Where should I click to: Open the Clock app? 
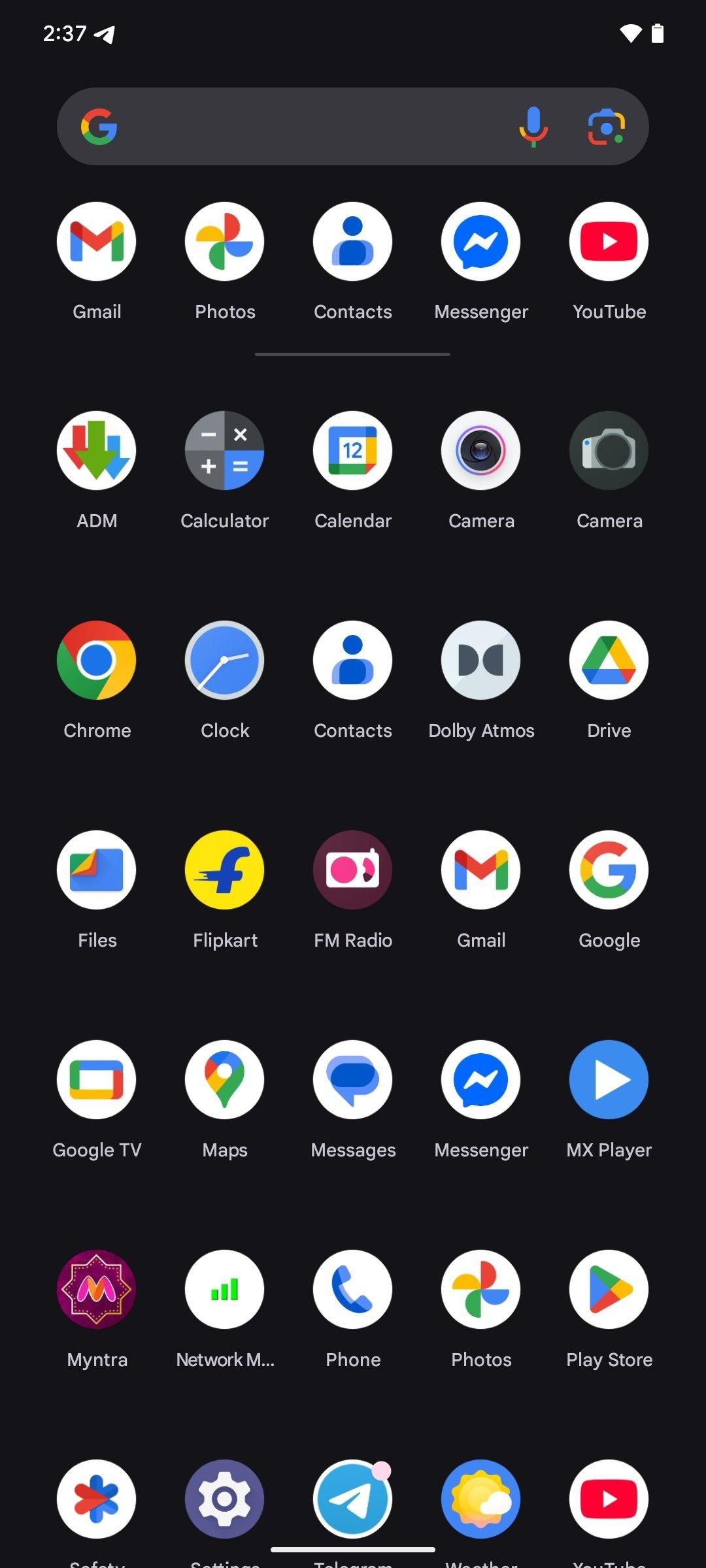coord(225,661)
